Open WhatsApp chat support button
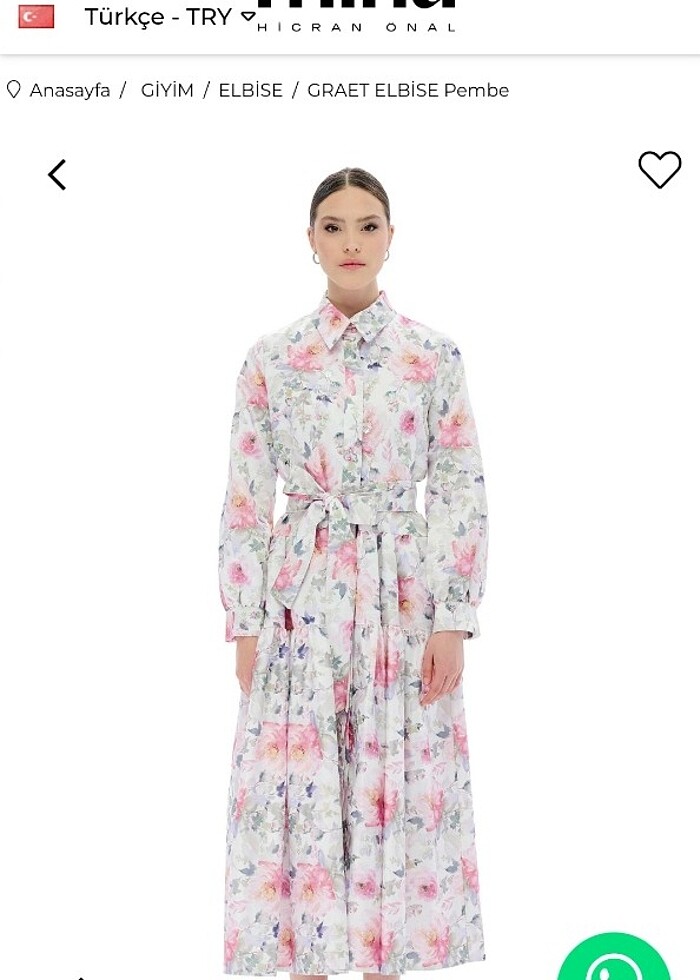This screenshot has height=980, width=700. coord(613,960)
